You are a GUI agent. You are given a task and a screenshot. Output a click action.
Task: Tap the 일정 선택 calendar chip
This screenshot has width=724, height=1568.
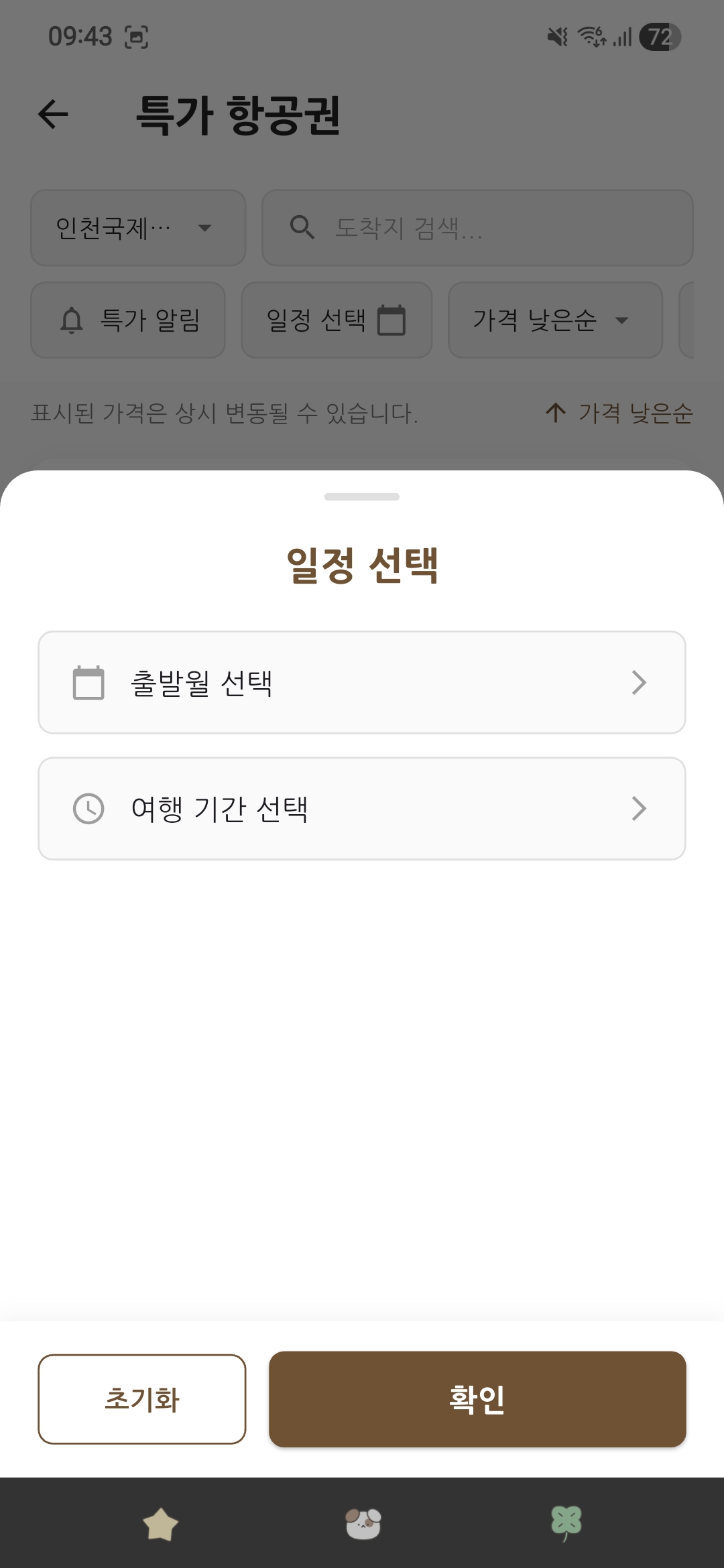click(x=337, y=320)
